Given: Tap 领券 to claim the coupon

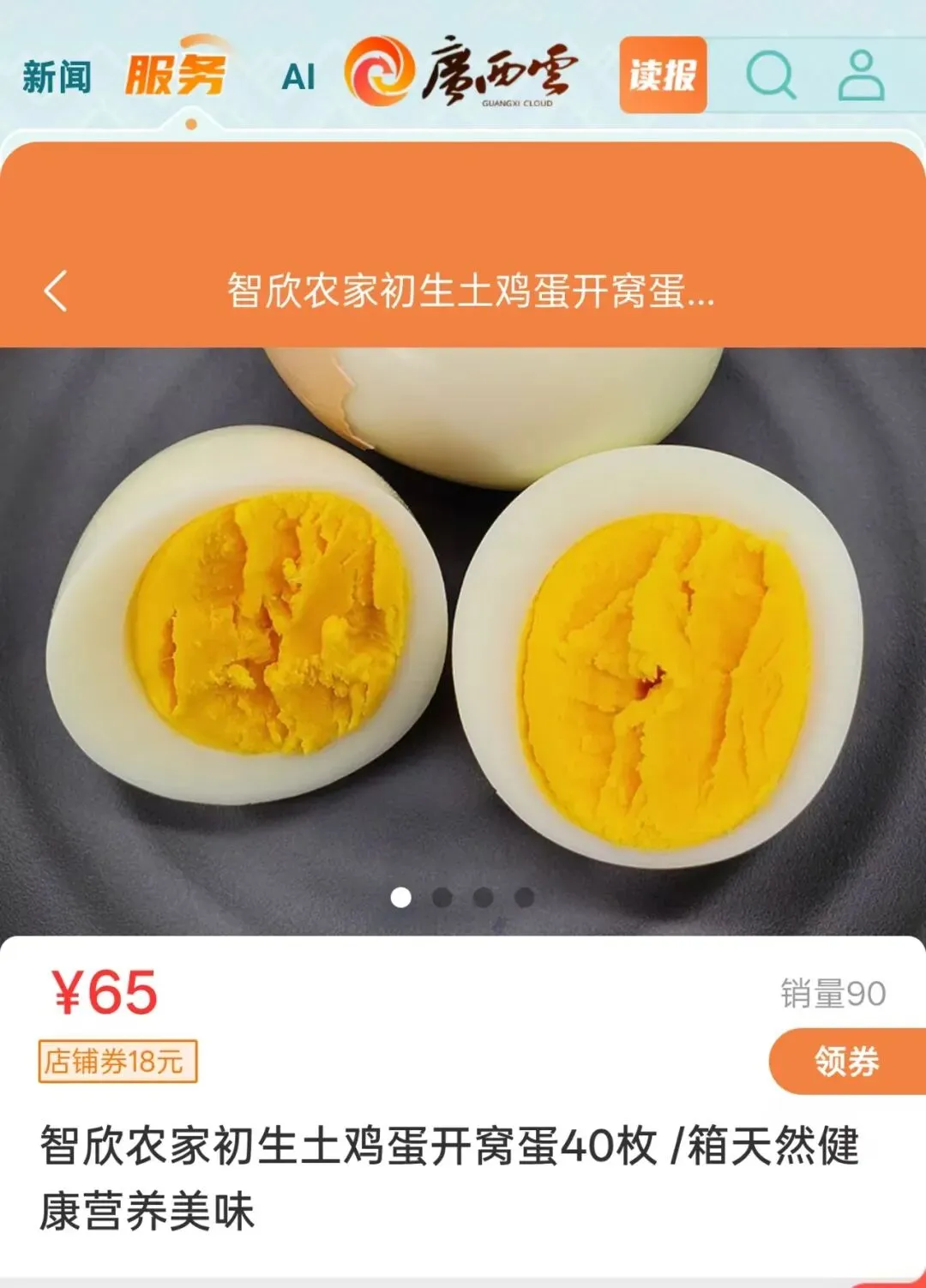Looking at the screenshot, I should (x=846, y=1062).
